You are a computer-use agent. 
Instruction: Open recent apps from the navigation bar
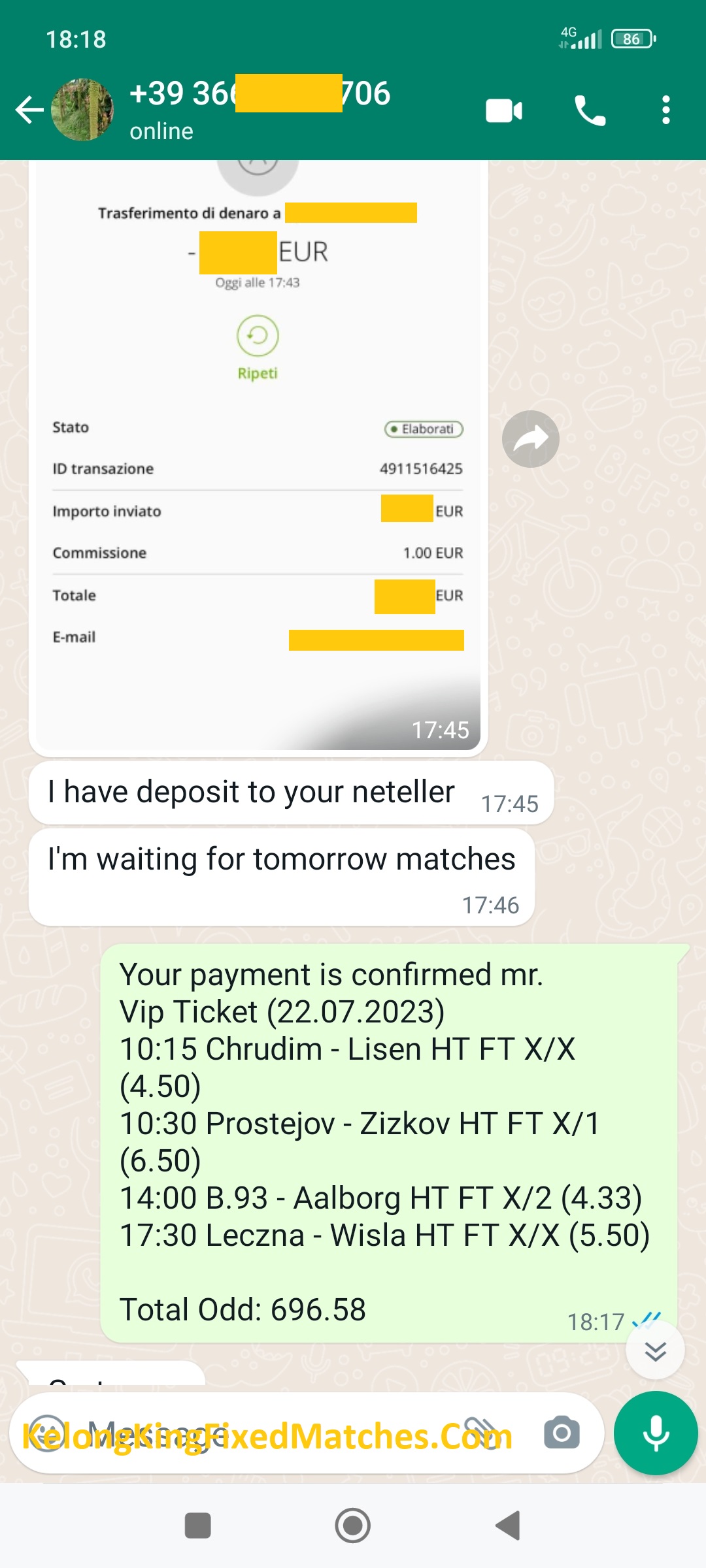(197, 1526)
